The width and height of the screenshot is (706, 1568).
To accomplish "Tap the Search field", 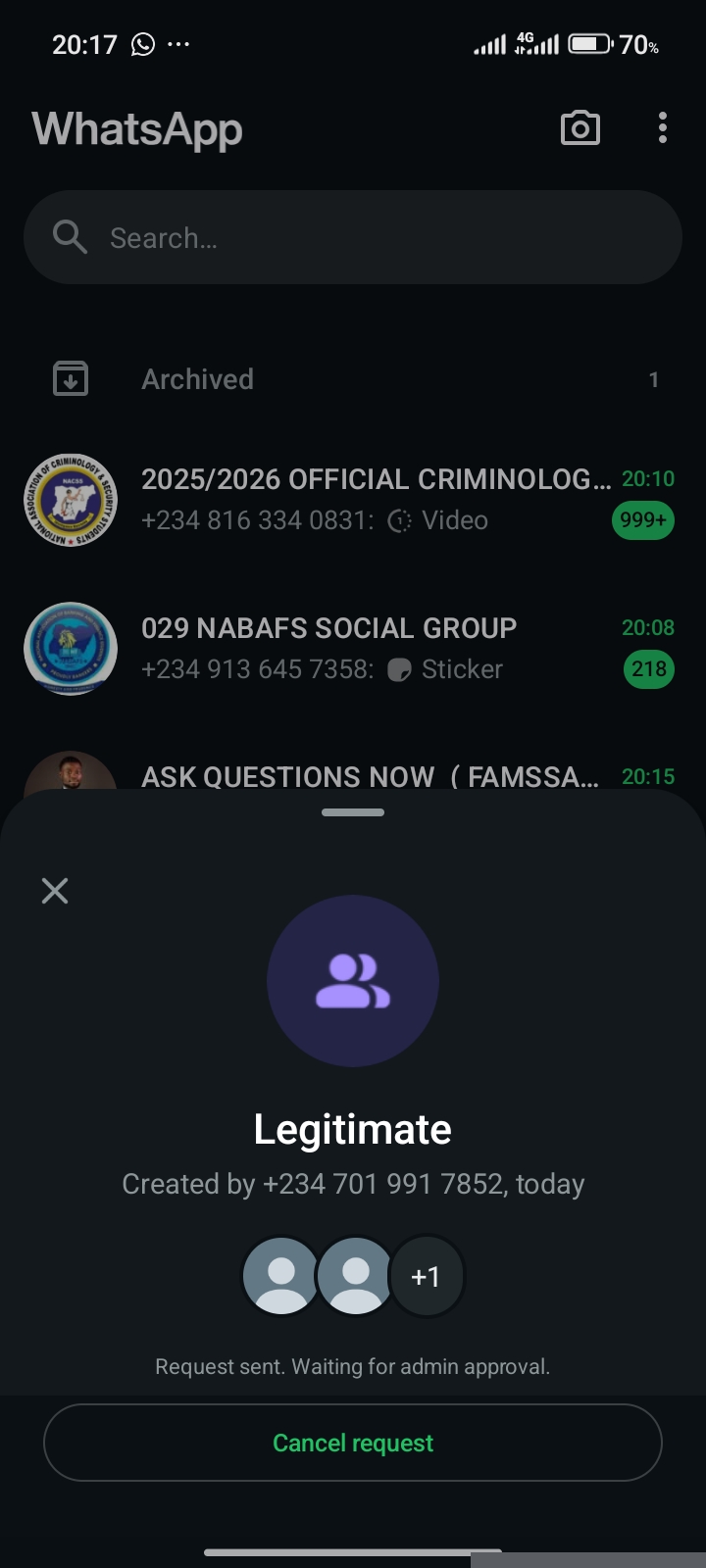I will pyautogui.click(x=353, y=238).
